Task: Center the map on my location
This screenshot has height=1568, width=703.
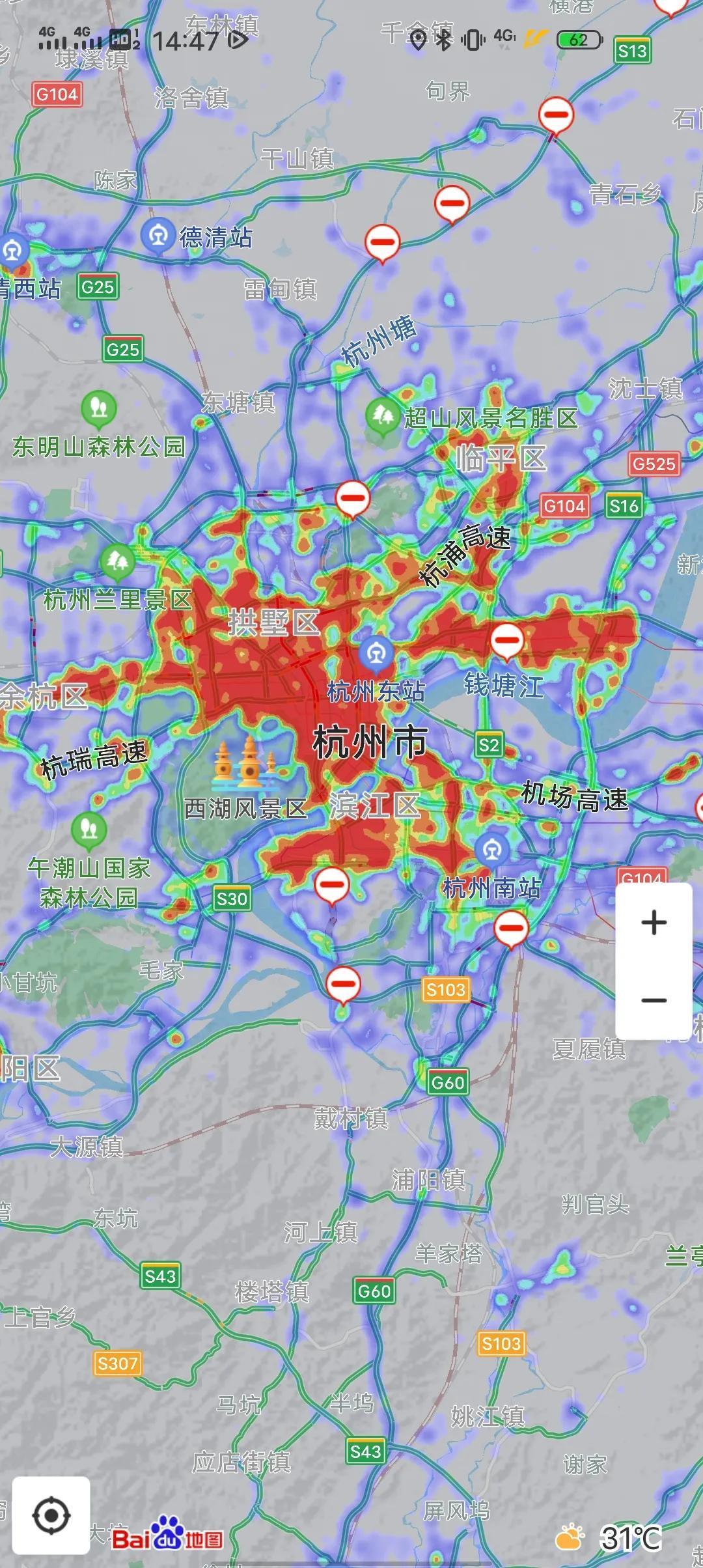Action: click(51, 1515)
